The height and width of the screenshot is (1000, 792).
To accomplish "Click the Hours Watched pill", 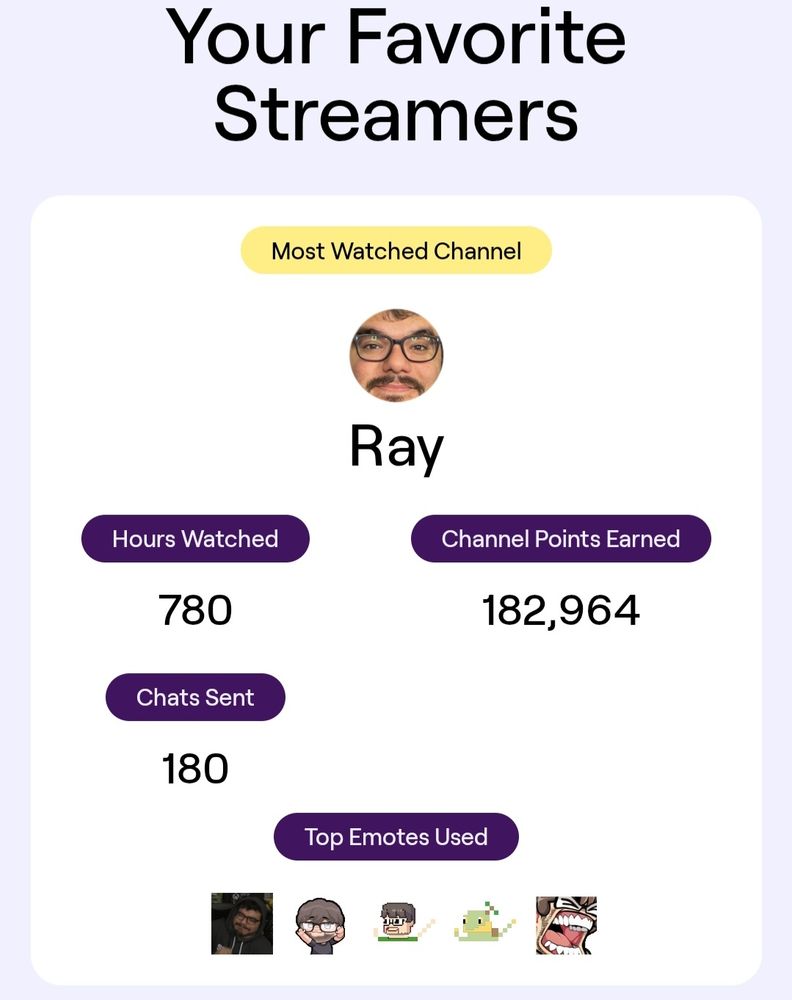I will click(196, 538).
